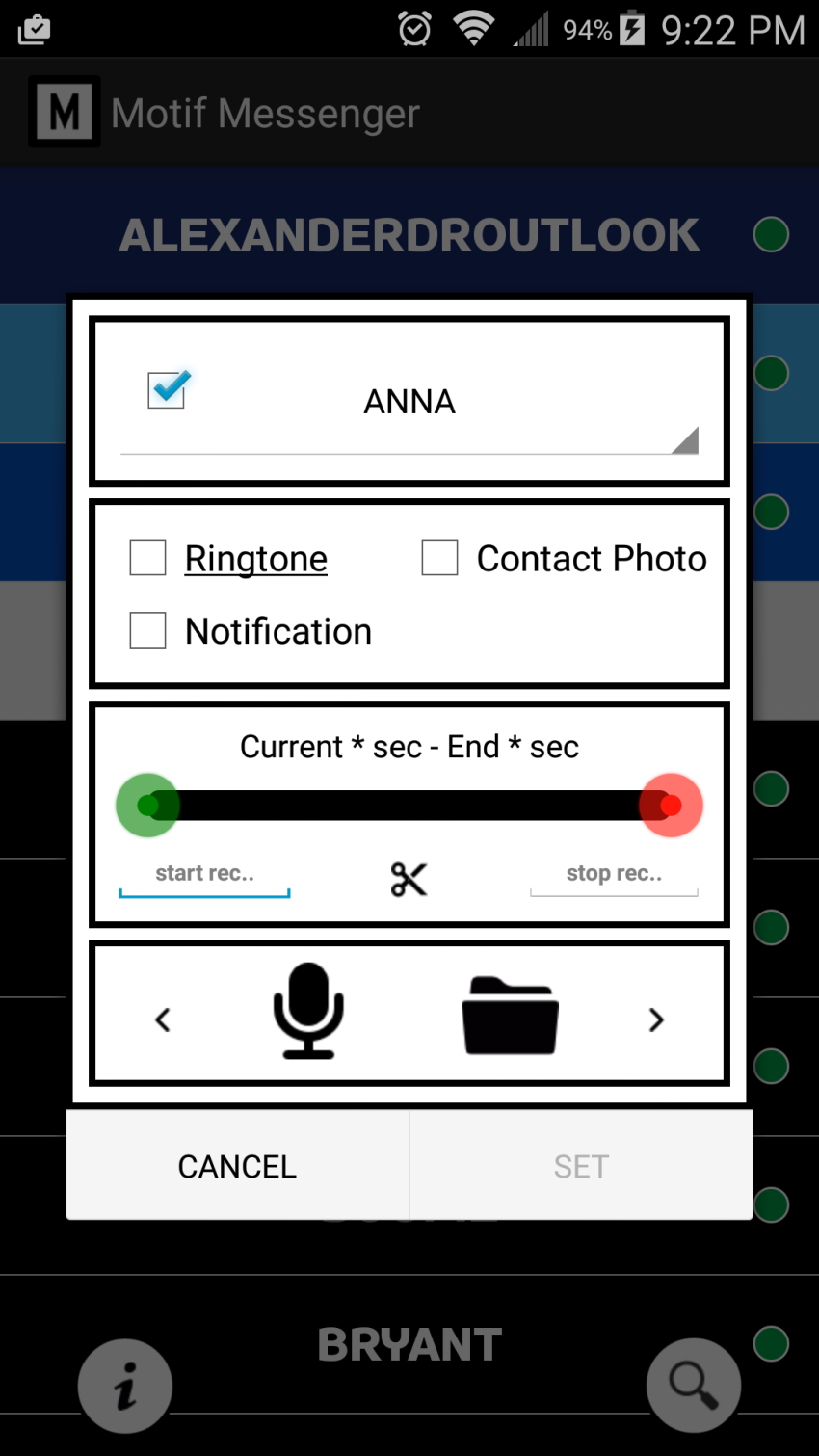Focus the start rec.. field
The image size is (819, 1456).
pyautogui.click(x=204, y=874)
